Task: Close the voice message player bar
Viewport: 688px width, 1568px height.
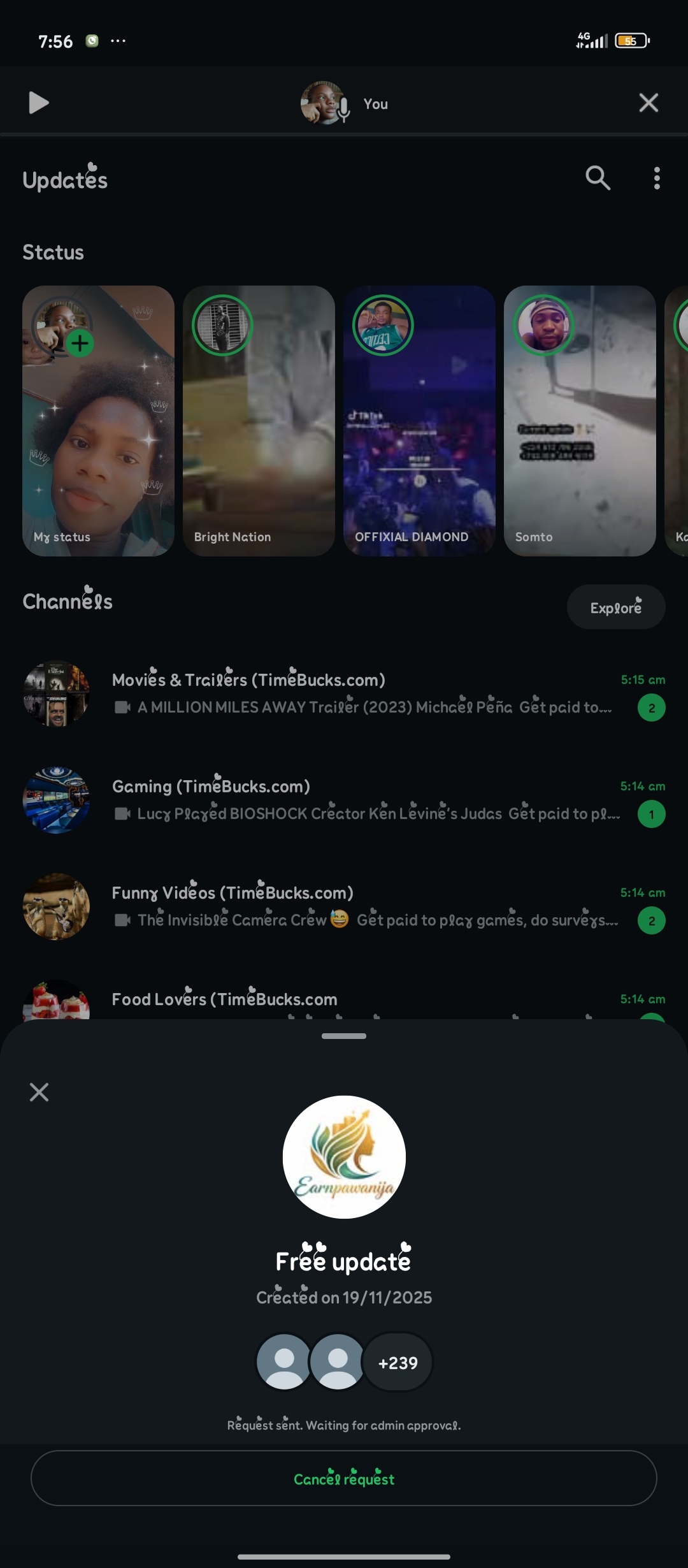Action: point(648,103)
